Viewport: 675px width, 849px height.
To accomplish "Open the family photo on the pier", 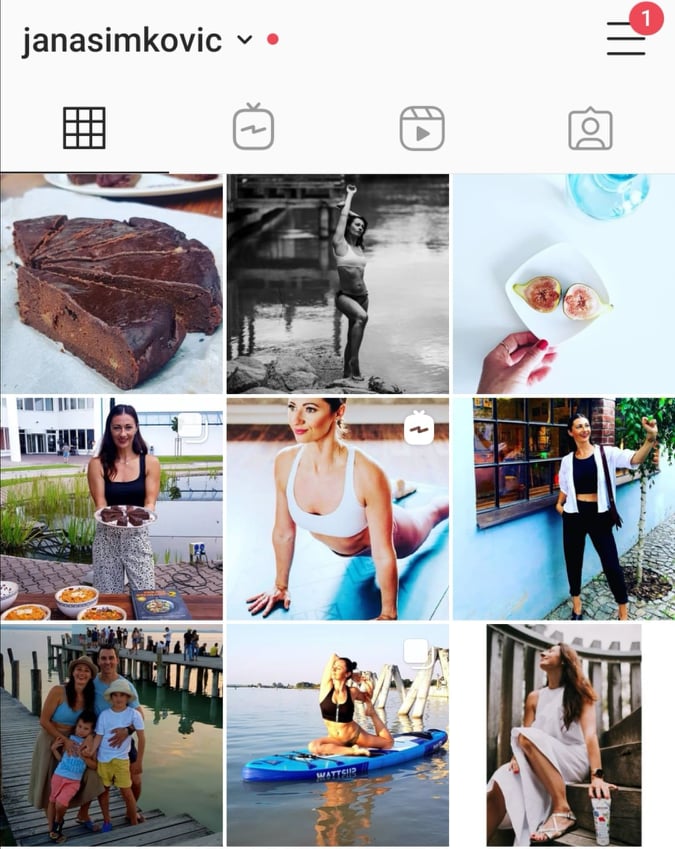I will point(111,735).
